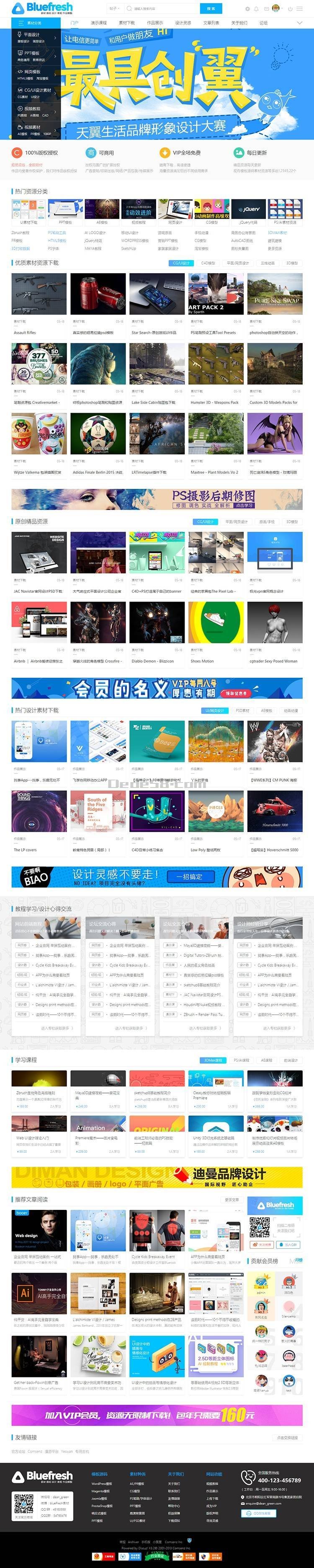Open 关于我们 in the top navigation
The width and height of the screenshot is (314, 1568).
(x=239, y=23)
